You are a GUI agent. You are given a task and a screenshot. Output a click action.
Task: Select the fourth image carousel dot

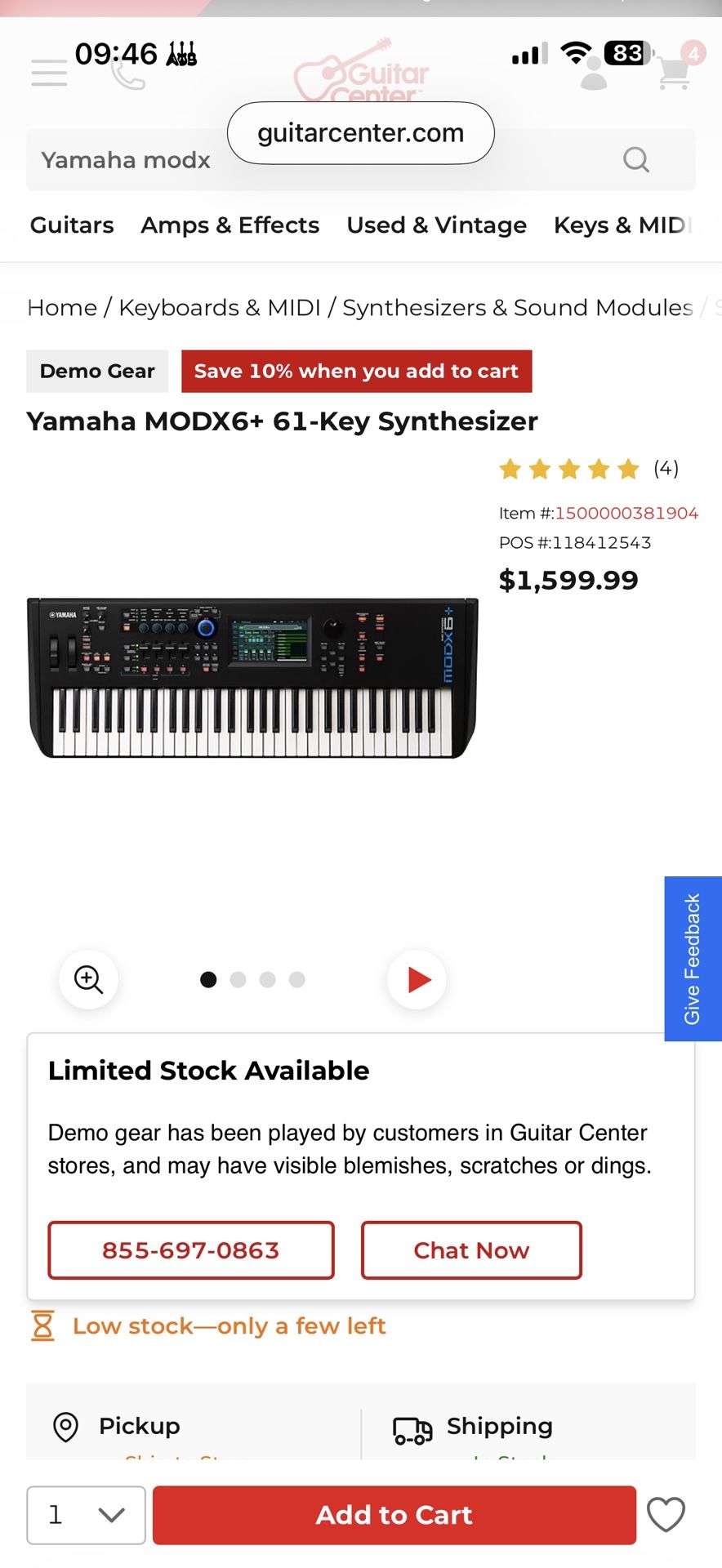pyautogui.click(x=296, y=979)
